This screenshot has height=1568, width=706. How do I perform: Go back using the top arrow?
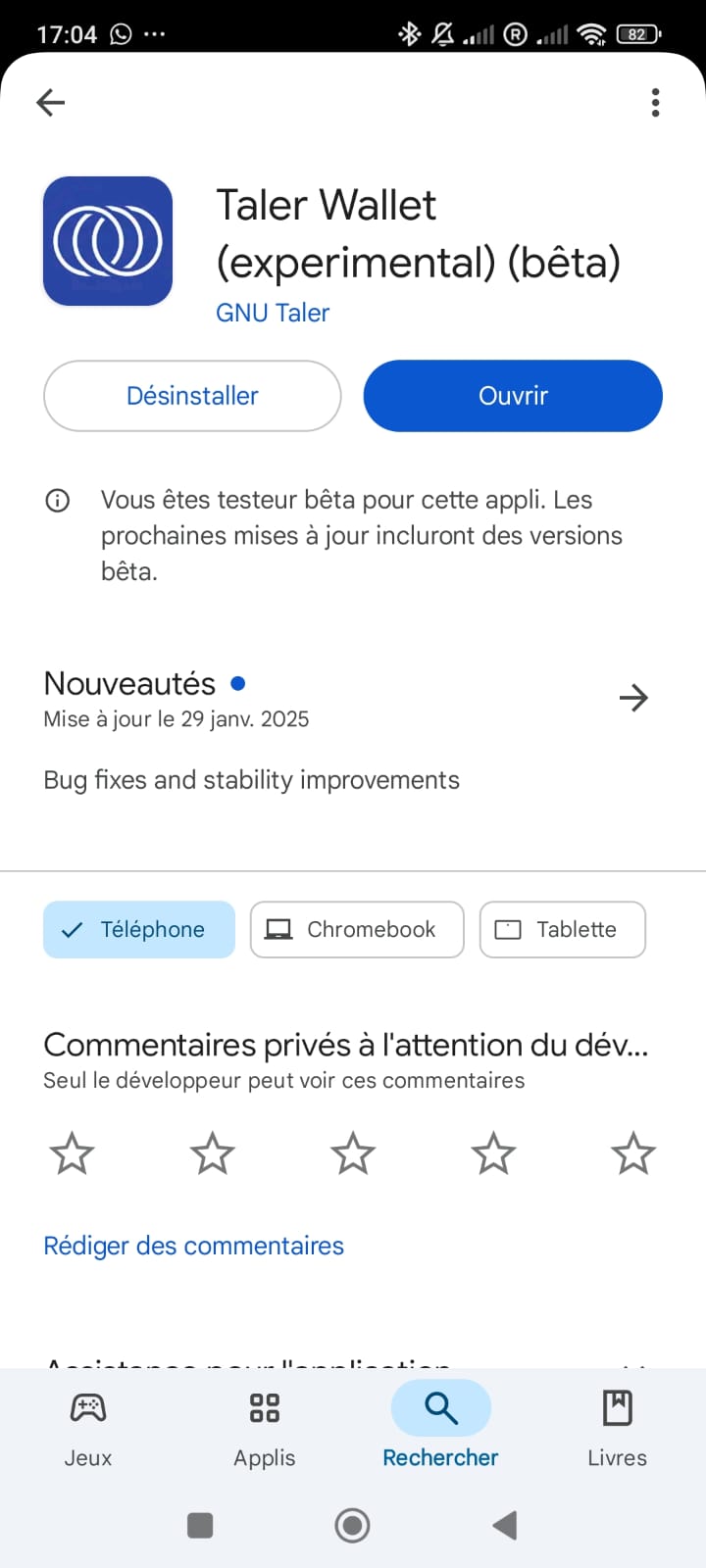(x=50, y=102)
